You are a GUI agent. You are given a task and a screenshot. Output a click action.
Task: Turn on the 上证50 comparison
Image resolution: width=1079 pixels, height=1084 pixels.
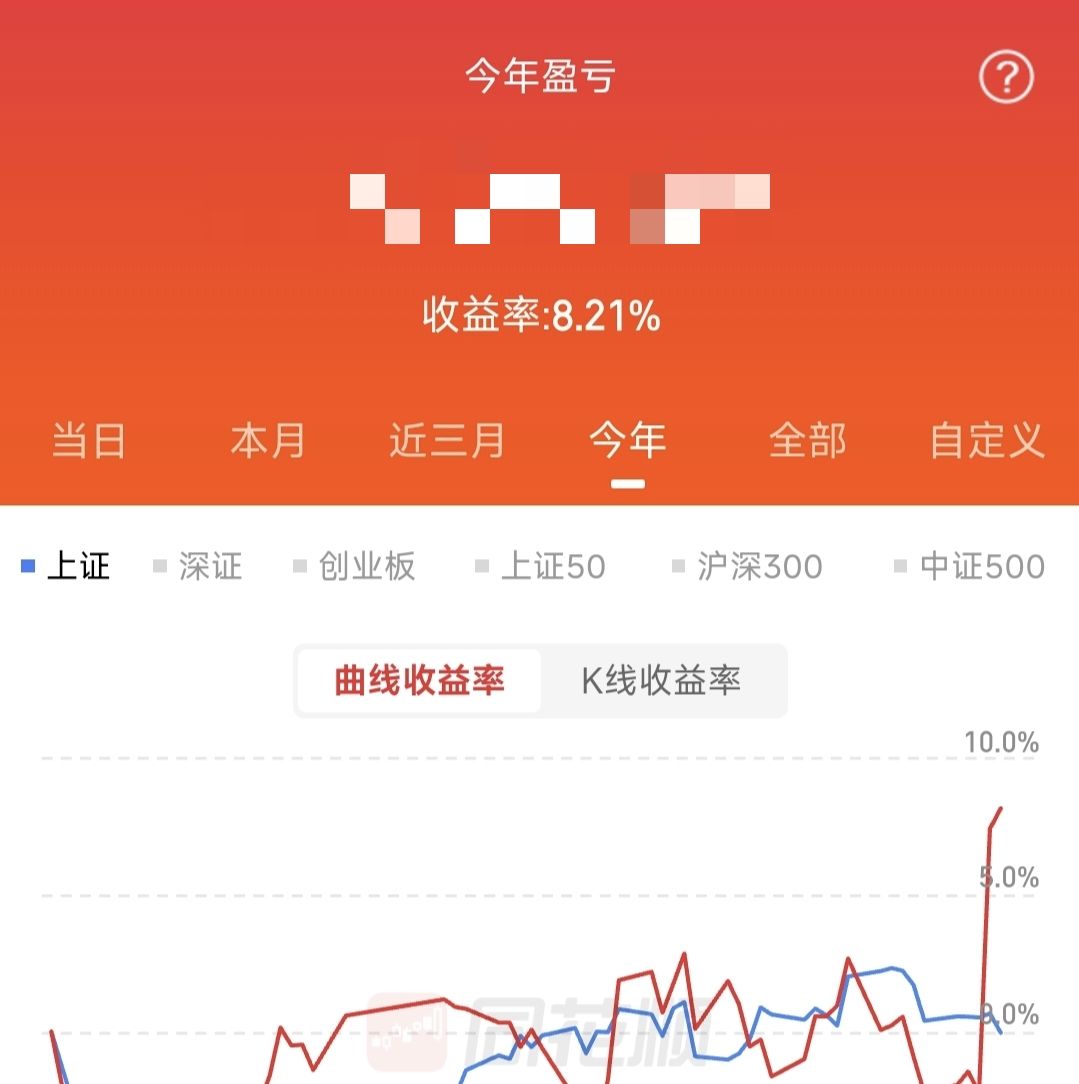click(x=541, y=567)
